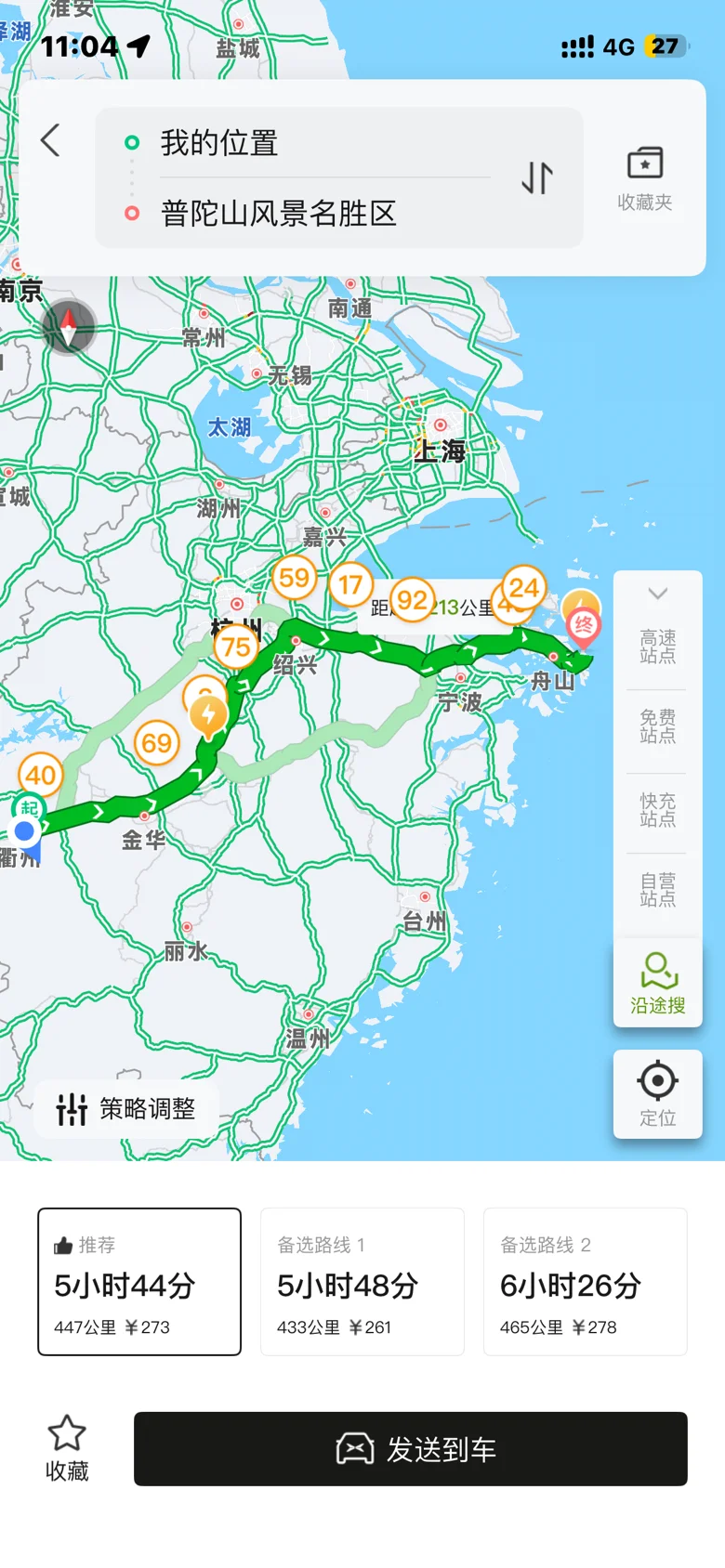Swap origin and destination
This screenshot has height=1568, width=725.
tap(537, 177)
